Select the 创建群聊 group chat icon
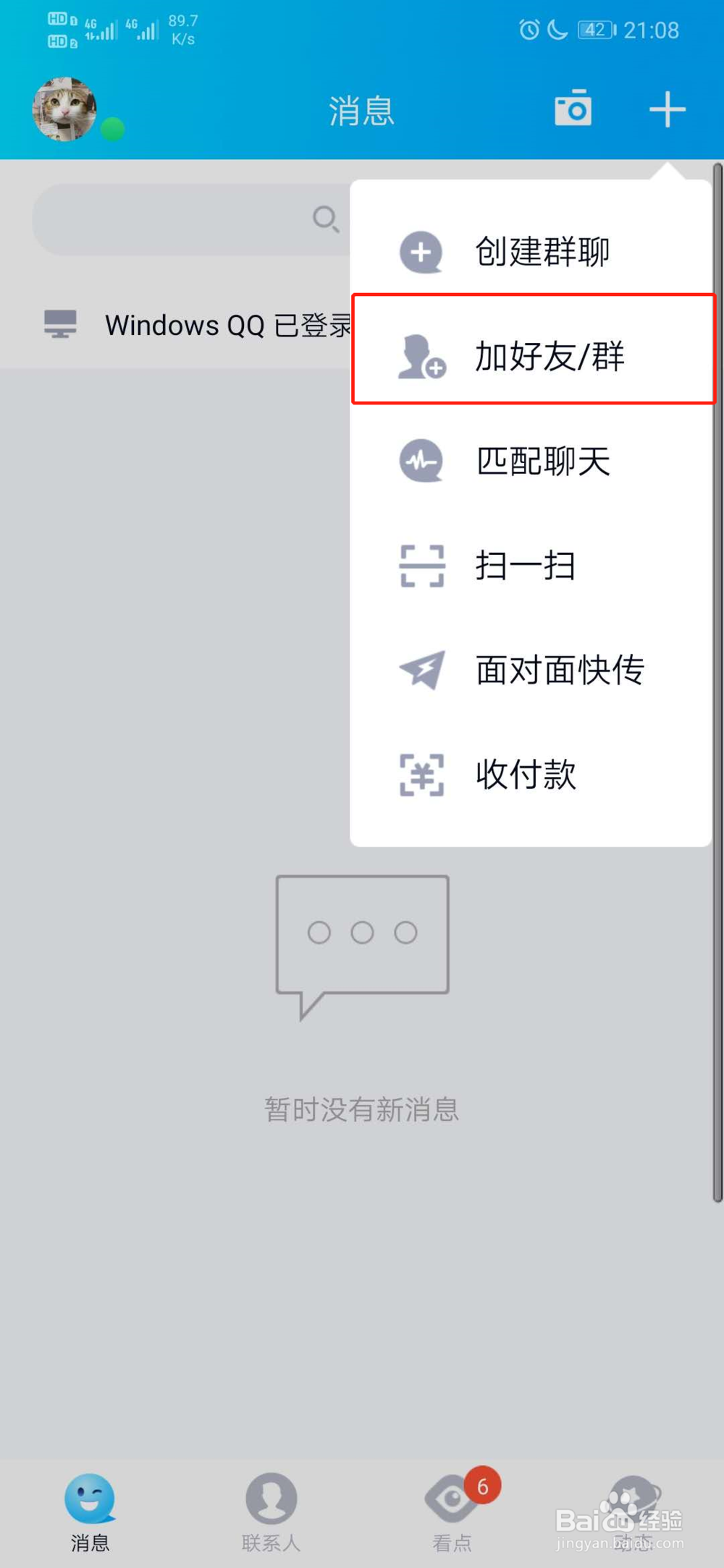Screen dimensions: 724x1568 pyautogui.click(x=421, y=253)
